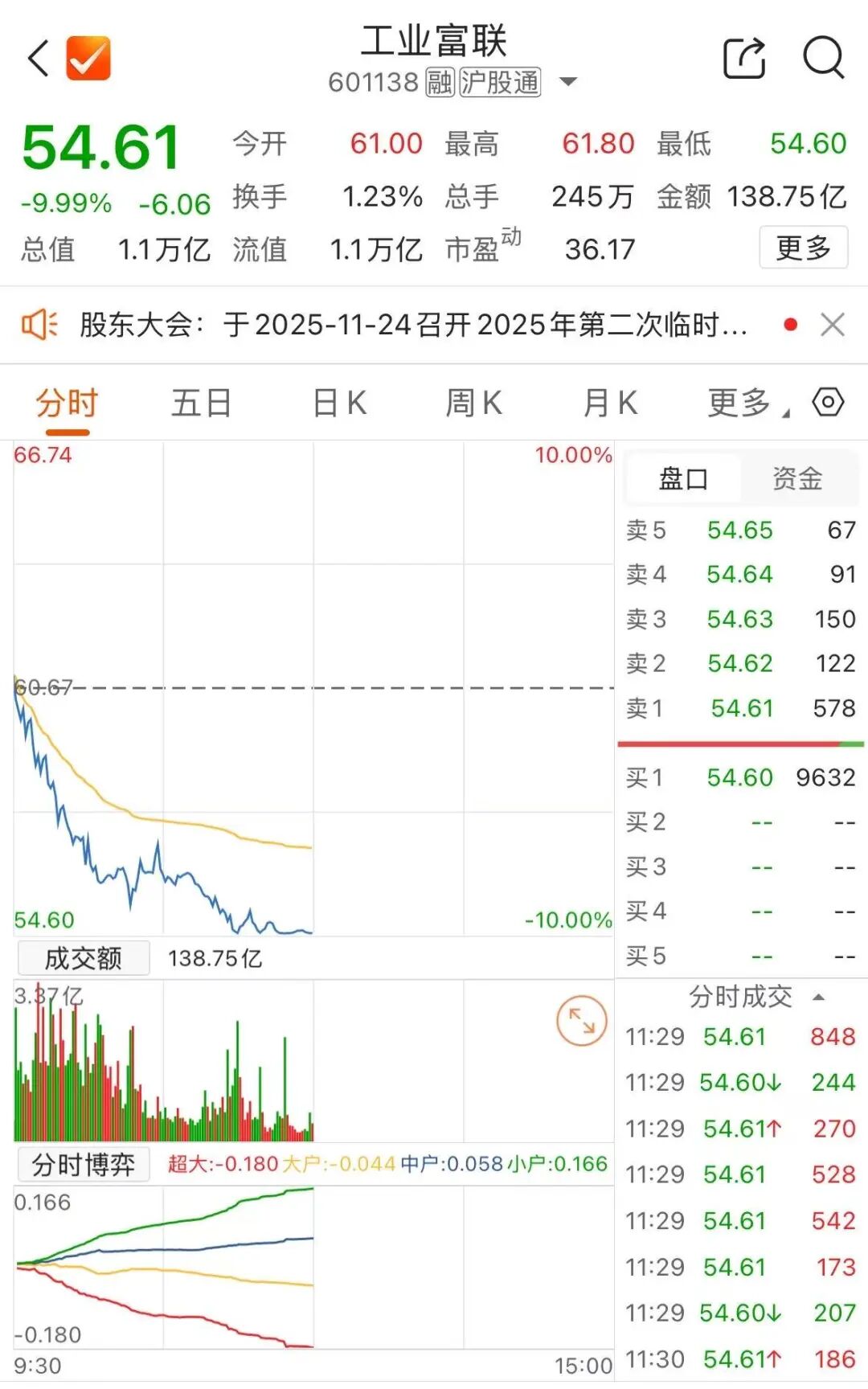This screenshot has width=868, height=1389.
Task: Share this 工业富联 stock page
Action: [x=743, y=59]
